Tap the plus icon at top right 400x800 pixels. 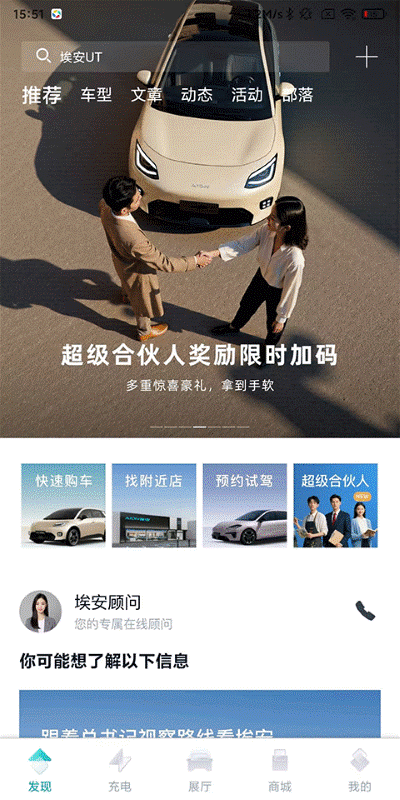tap(366, 57)
